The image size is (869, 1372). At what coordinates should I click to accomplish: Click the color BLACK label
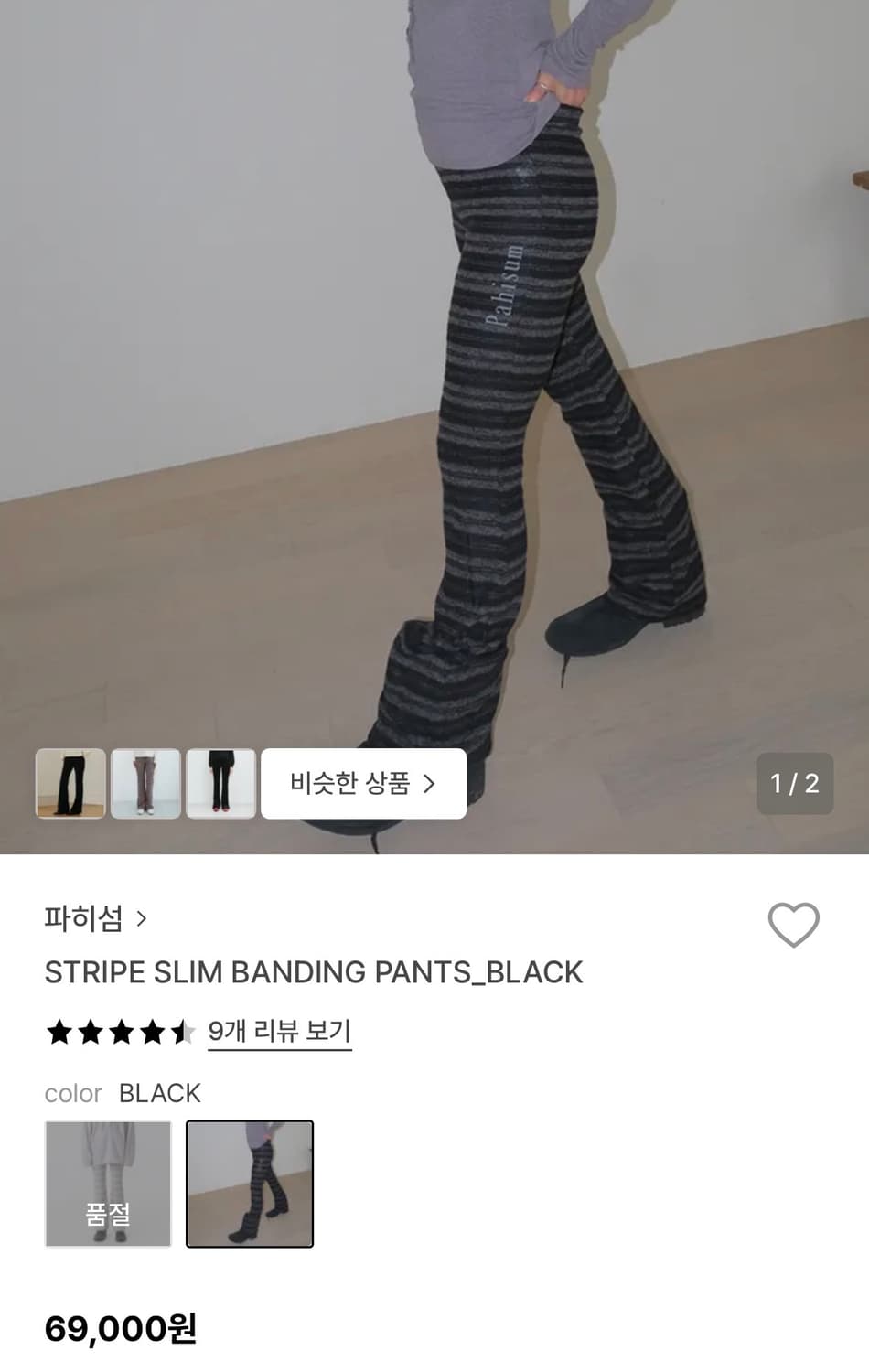(123, 1093)
